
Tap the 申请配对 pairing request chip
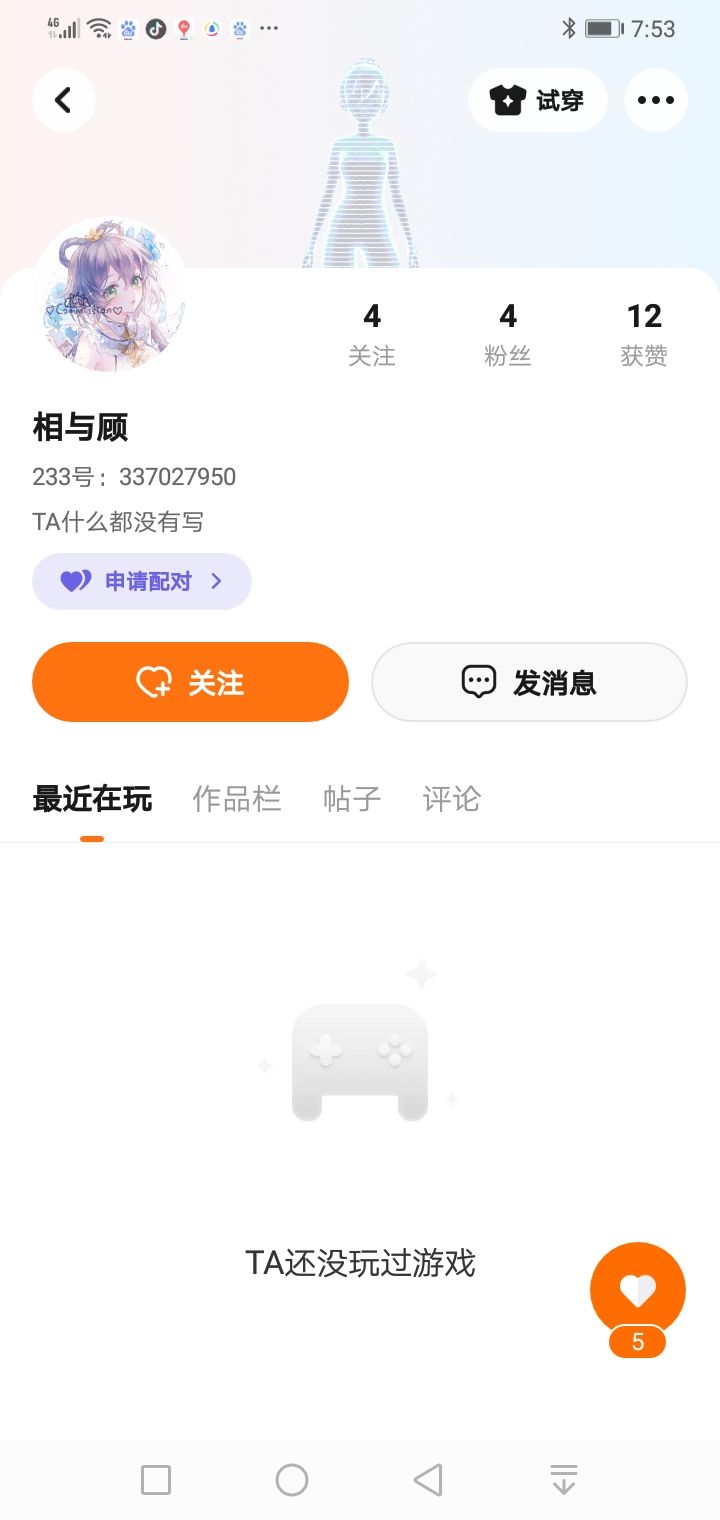click(x=142, y=581)
